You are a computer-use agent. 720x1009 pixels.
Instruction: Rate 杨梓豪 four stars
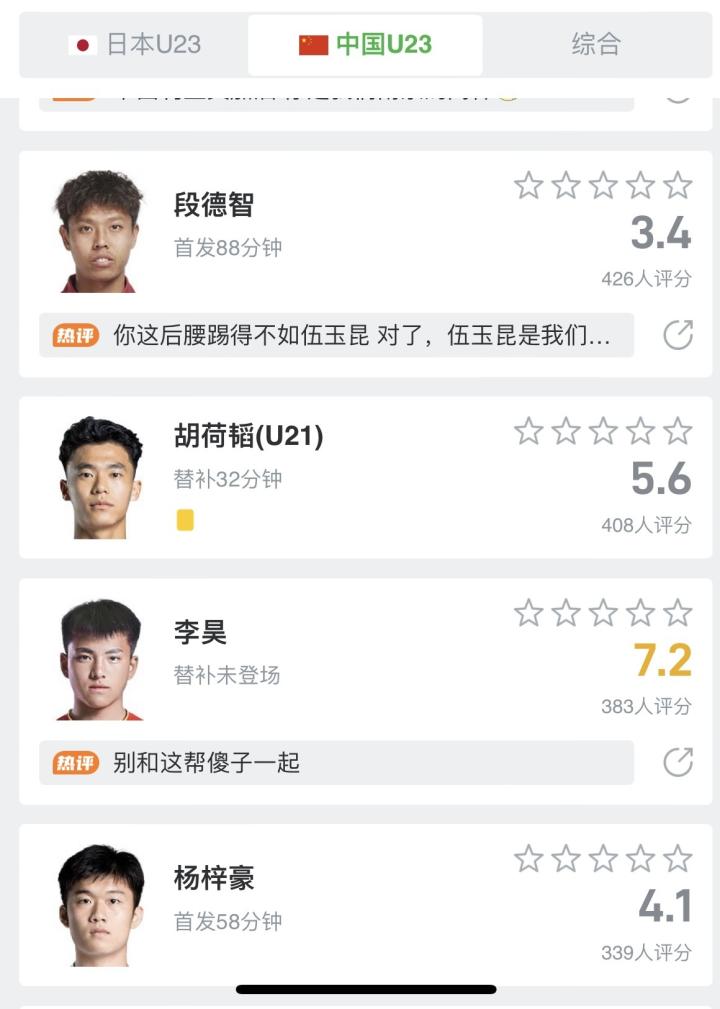[x=641, y=858]
